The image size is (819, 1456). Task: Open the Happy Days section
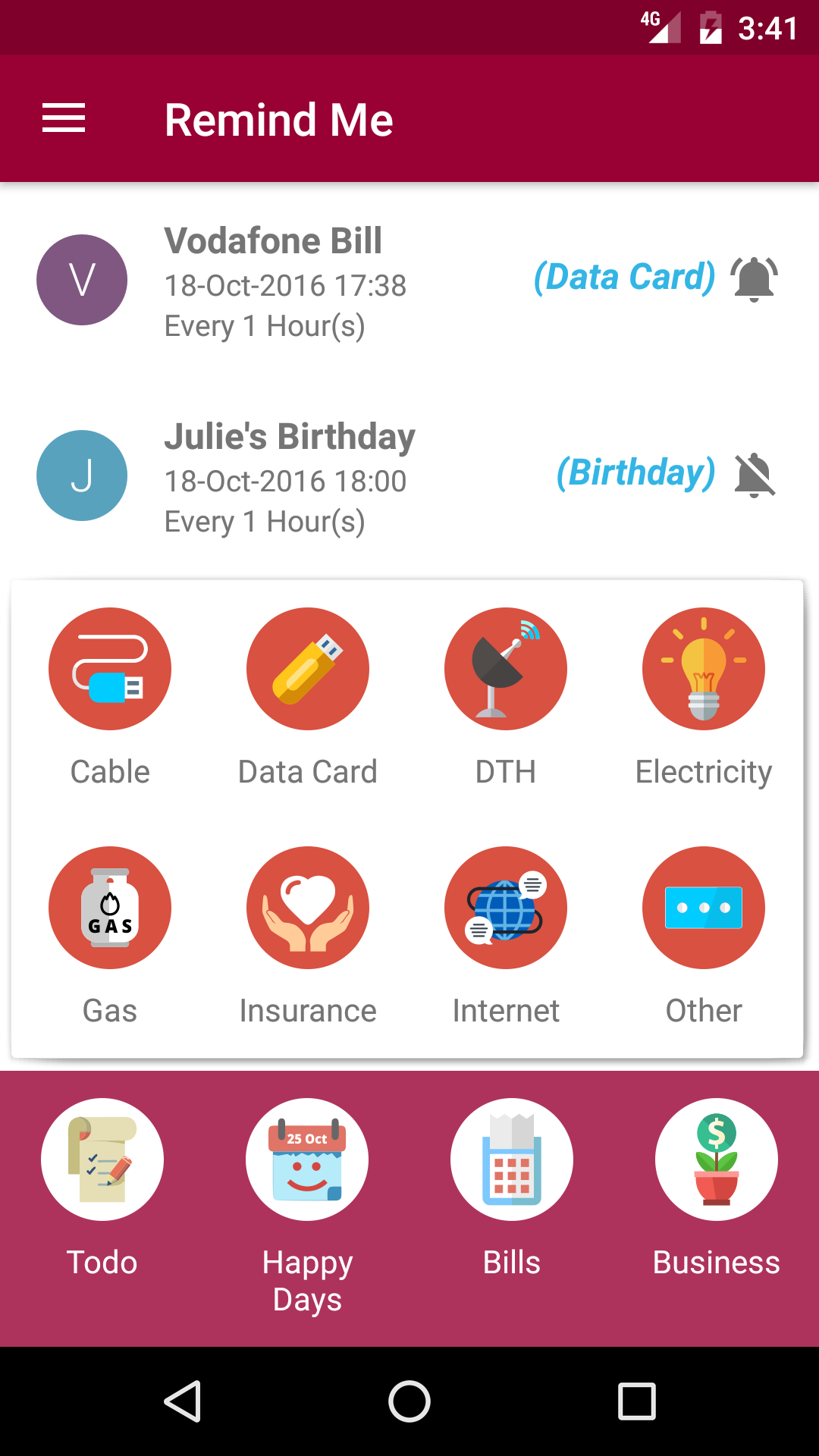[x=306, y=1159]
